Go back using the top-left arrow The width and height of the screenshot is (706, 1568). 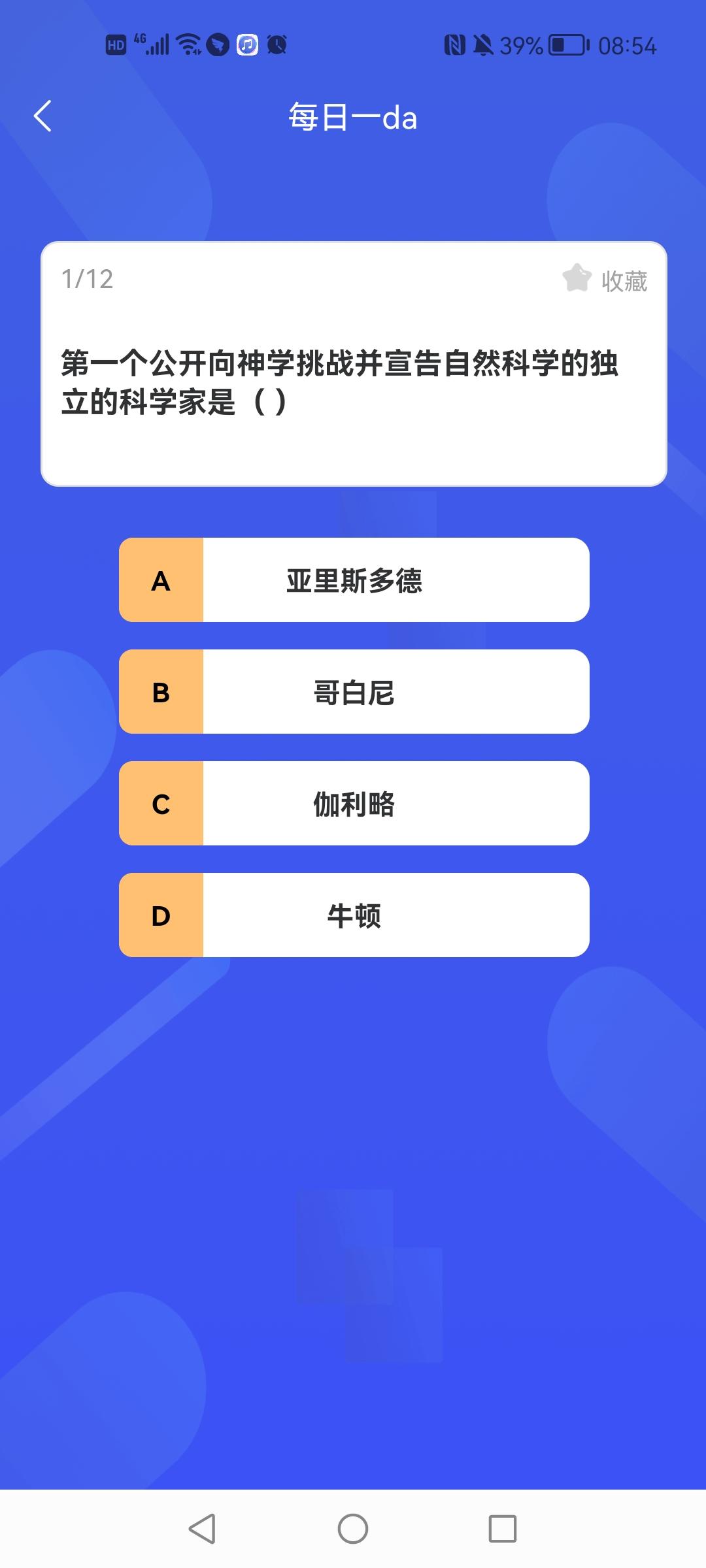pos(42,116)
